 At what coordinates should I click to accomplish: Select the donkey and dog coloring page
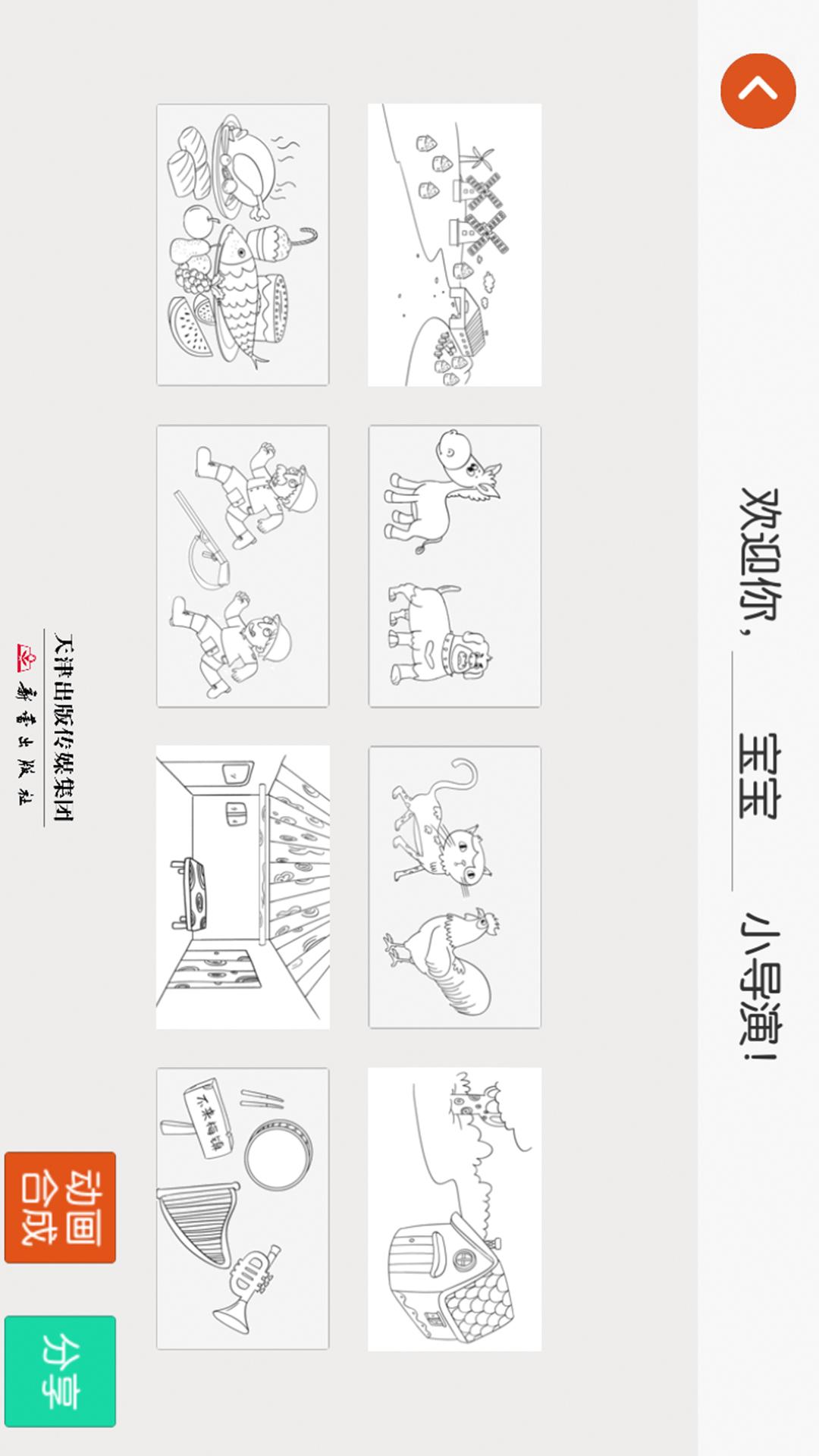pyautogui.click(x=455, y=566)
